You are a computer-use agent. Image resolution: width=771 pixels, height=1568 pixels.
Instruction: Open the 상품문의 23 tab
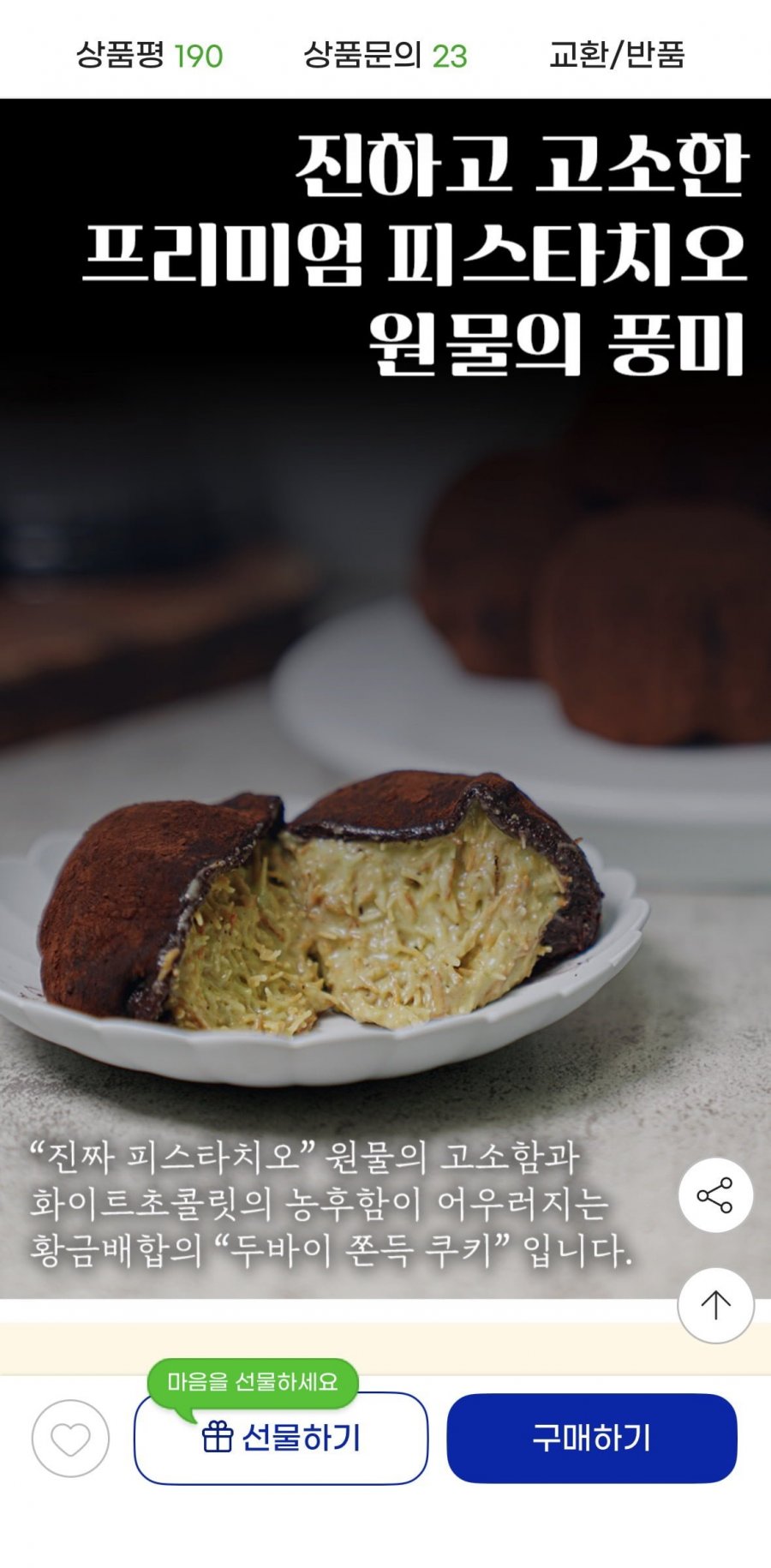tap(385, 56)
